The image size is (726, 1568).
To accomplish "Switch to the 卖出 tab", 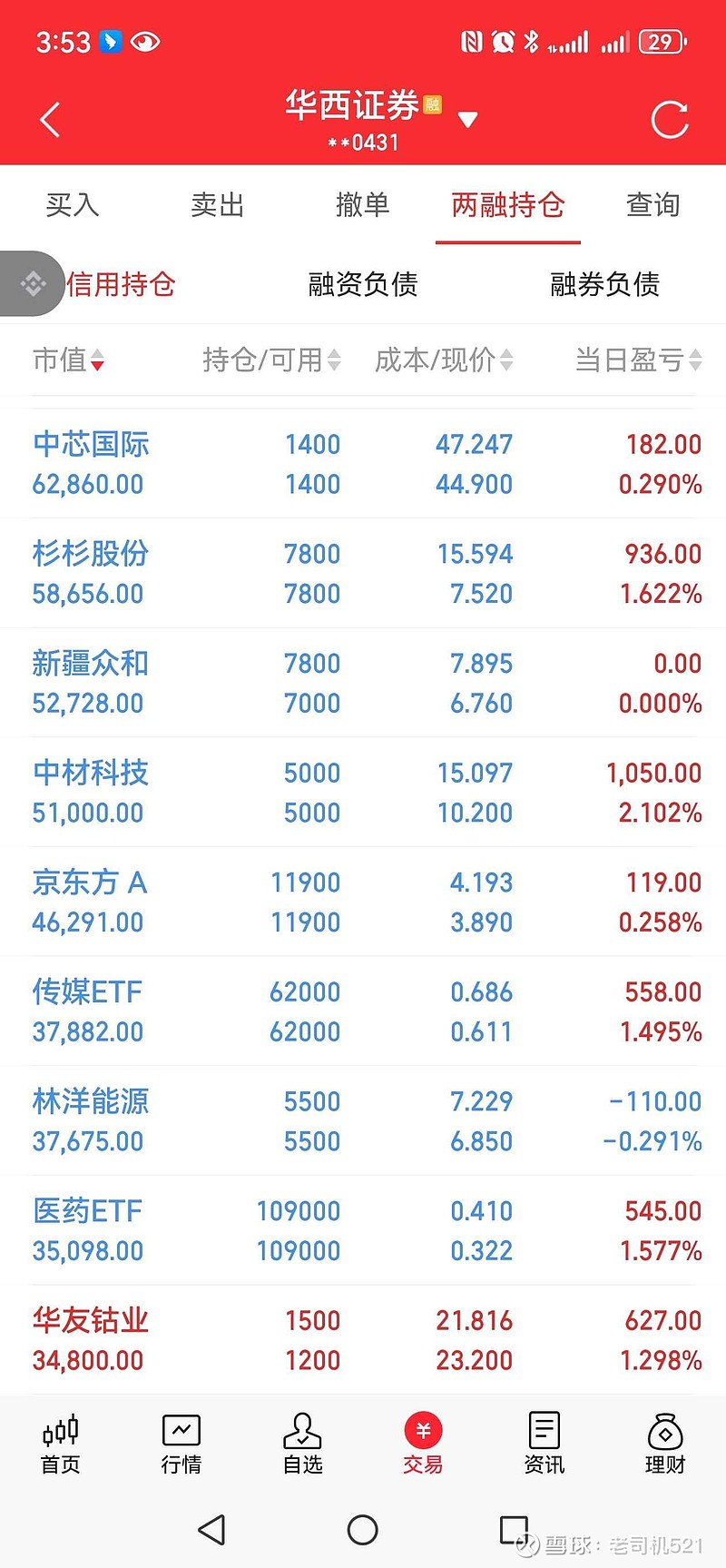I will tap(218, 205).
